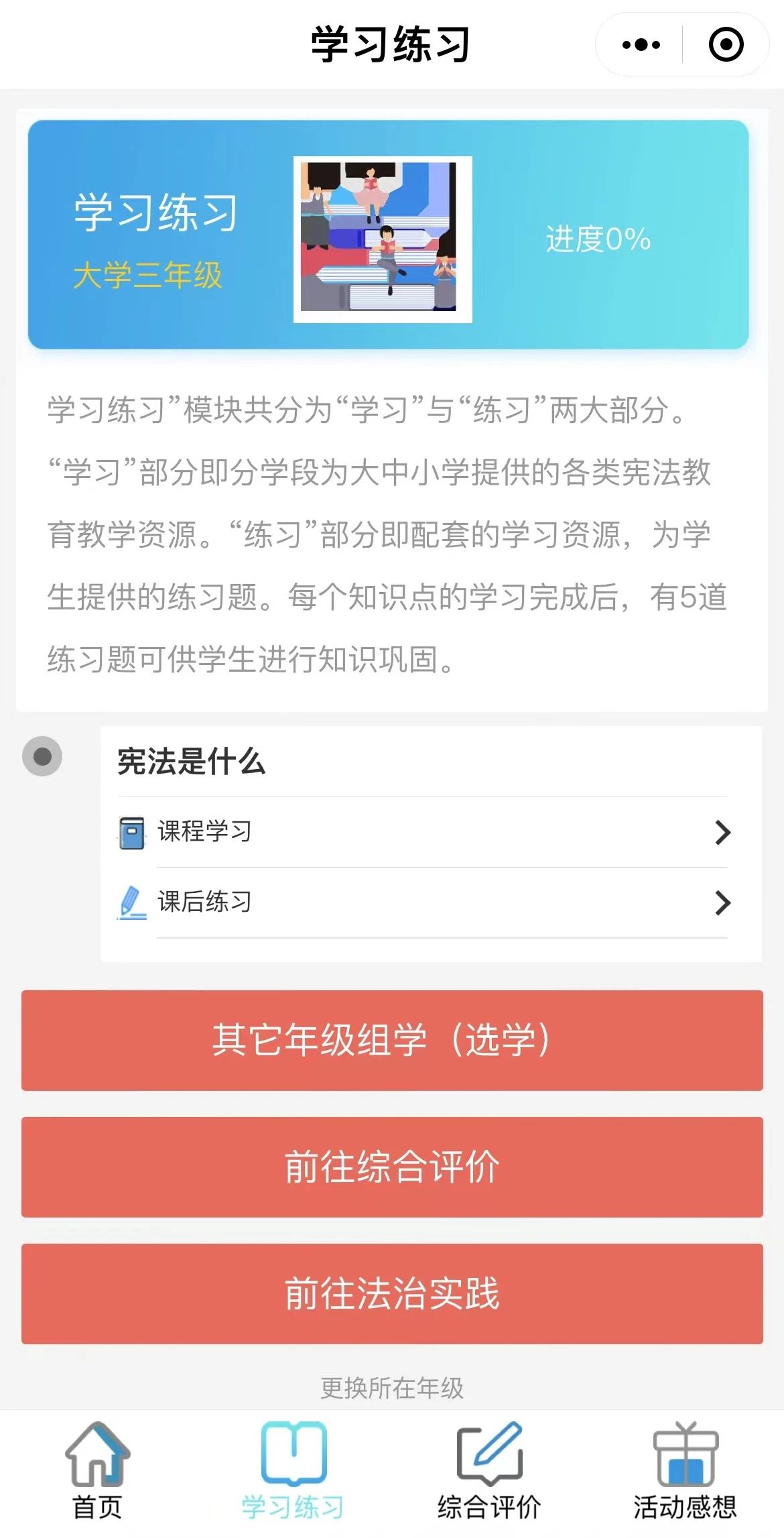Close the mini program via circle icon
The image size is (784, 1538).
pos(726,45)
